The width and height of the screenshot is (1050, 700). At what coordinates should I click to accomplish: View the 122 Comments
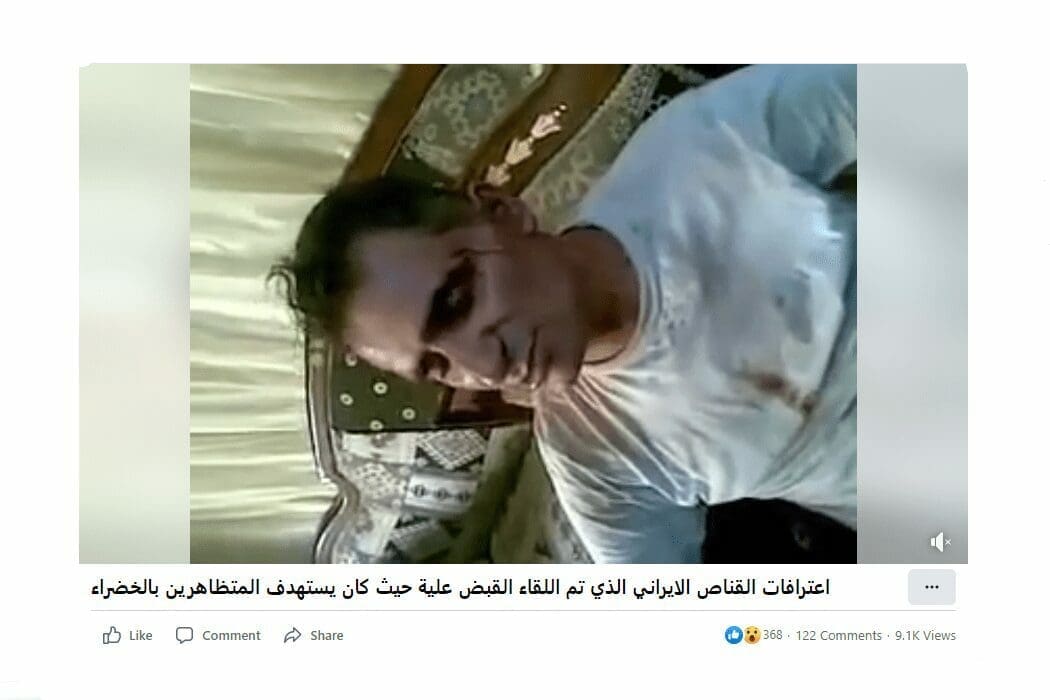(838, 635)
